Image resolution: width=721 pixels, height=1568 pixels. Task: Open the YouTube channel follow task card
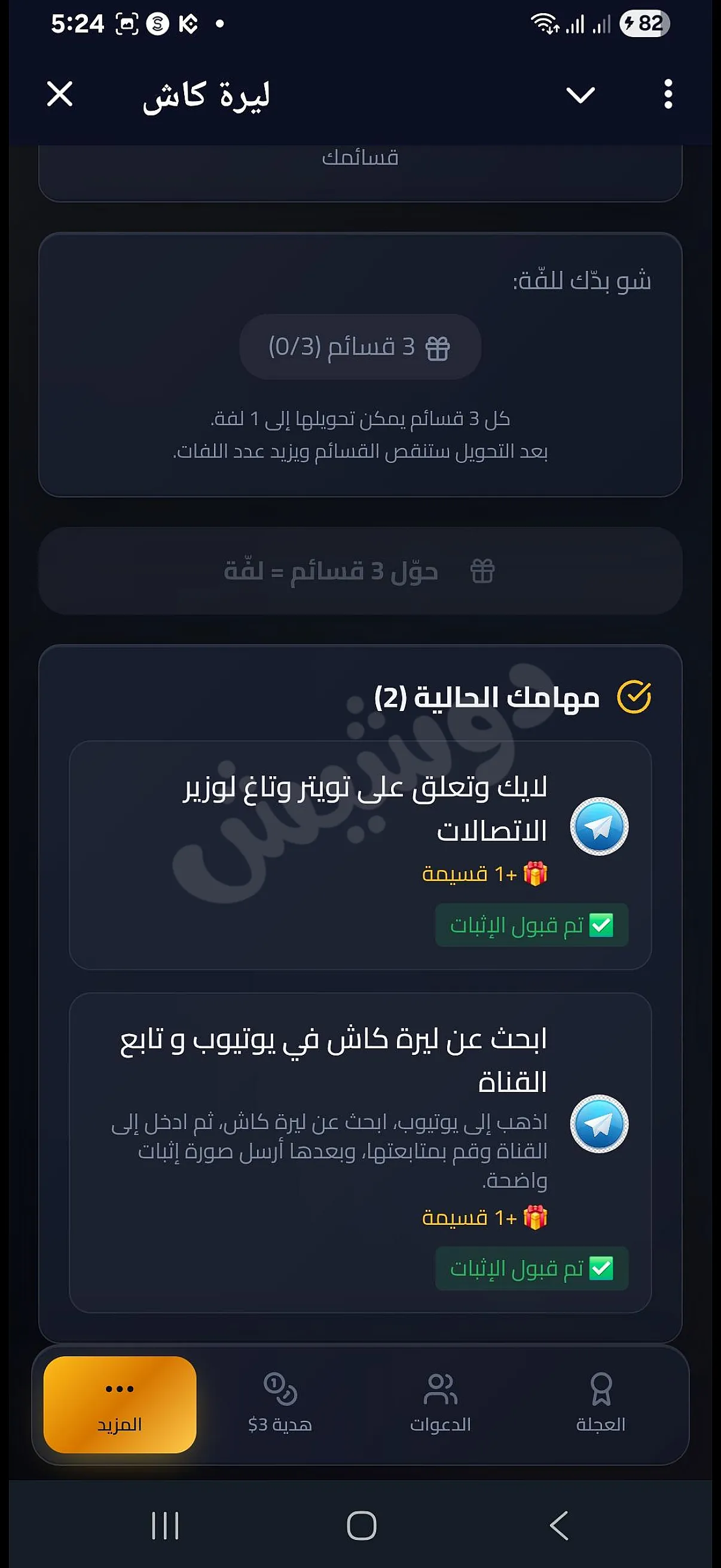pyautogui.click(x=360, y=1152)
